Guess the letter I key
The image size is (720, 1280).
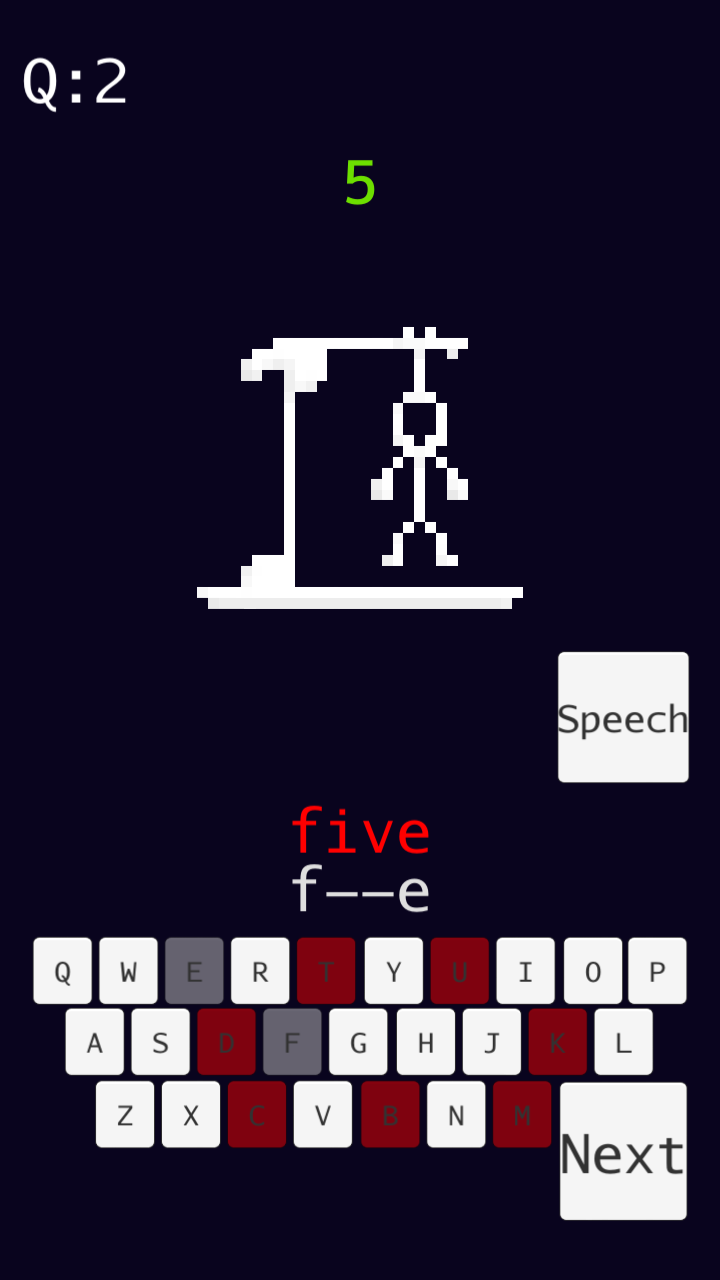point(525,971)
